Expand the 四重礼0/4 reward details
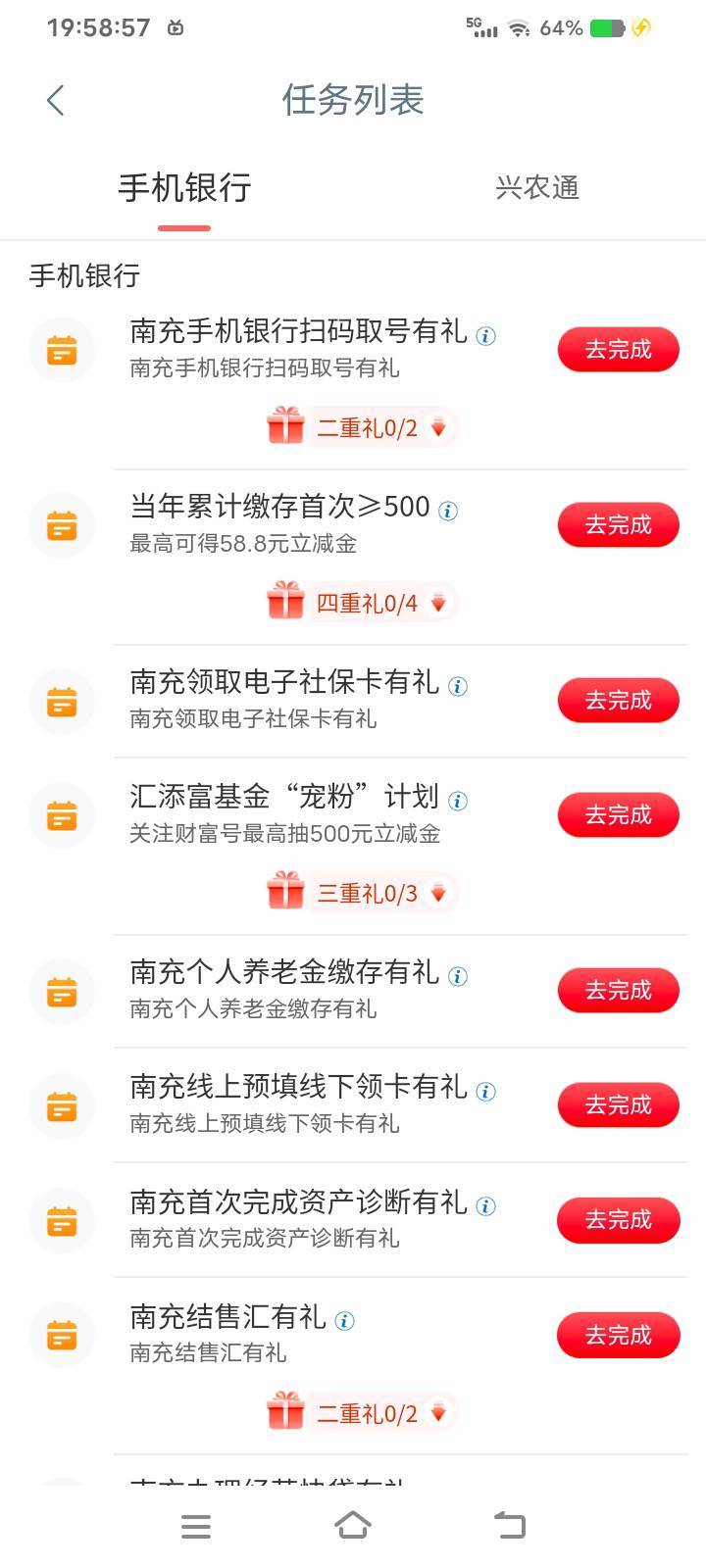 (x=361, y=603)
